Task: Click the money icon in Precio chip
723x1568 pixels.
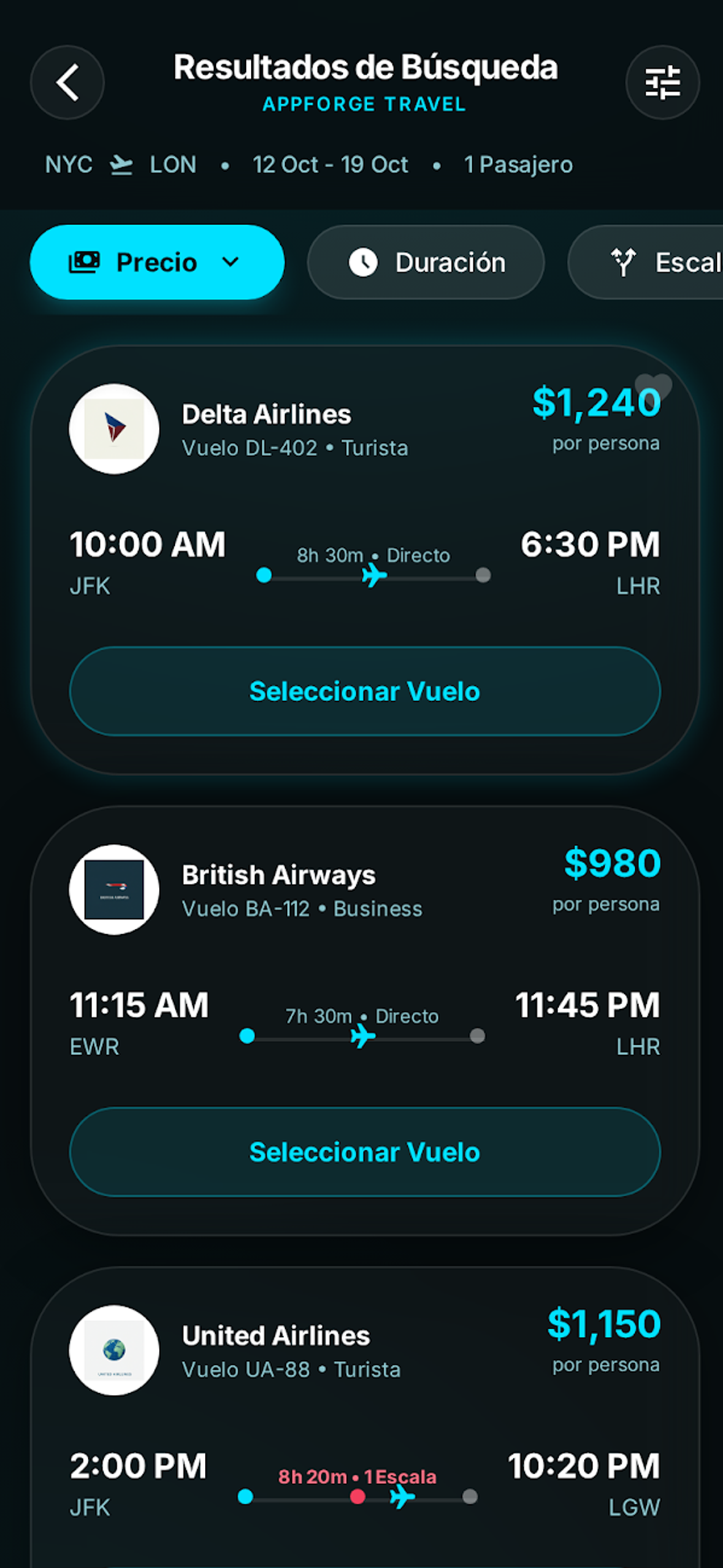Action: point(85,261)
